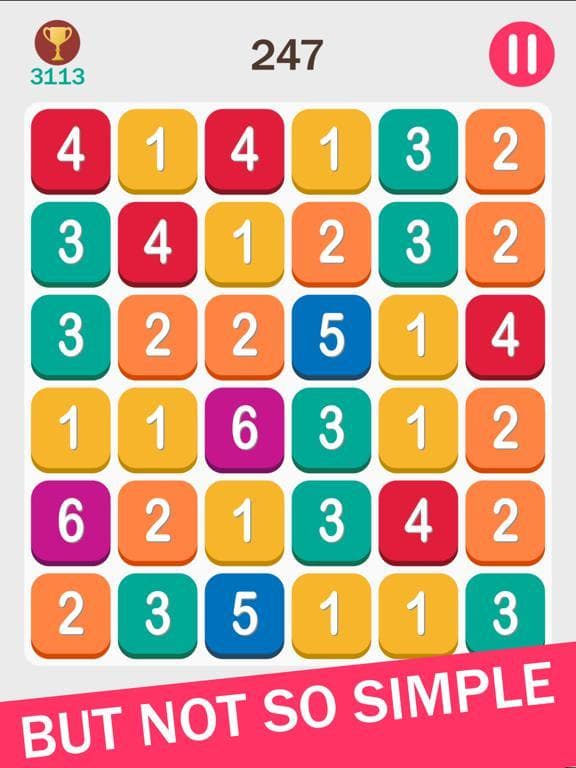Open the trophy high score icon
Viewport: 576px width, 768px height.
57,43
